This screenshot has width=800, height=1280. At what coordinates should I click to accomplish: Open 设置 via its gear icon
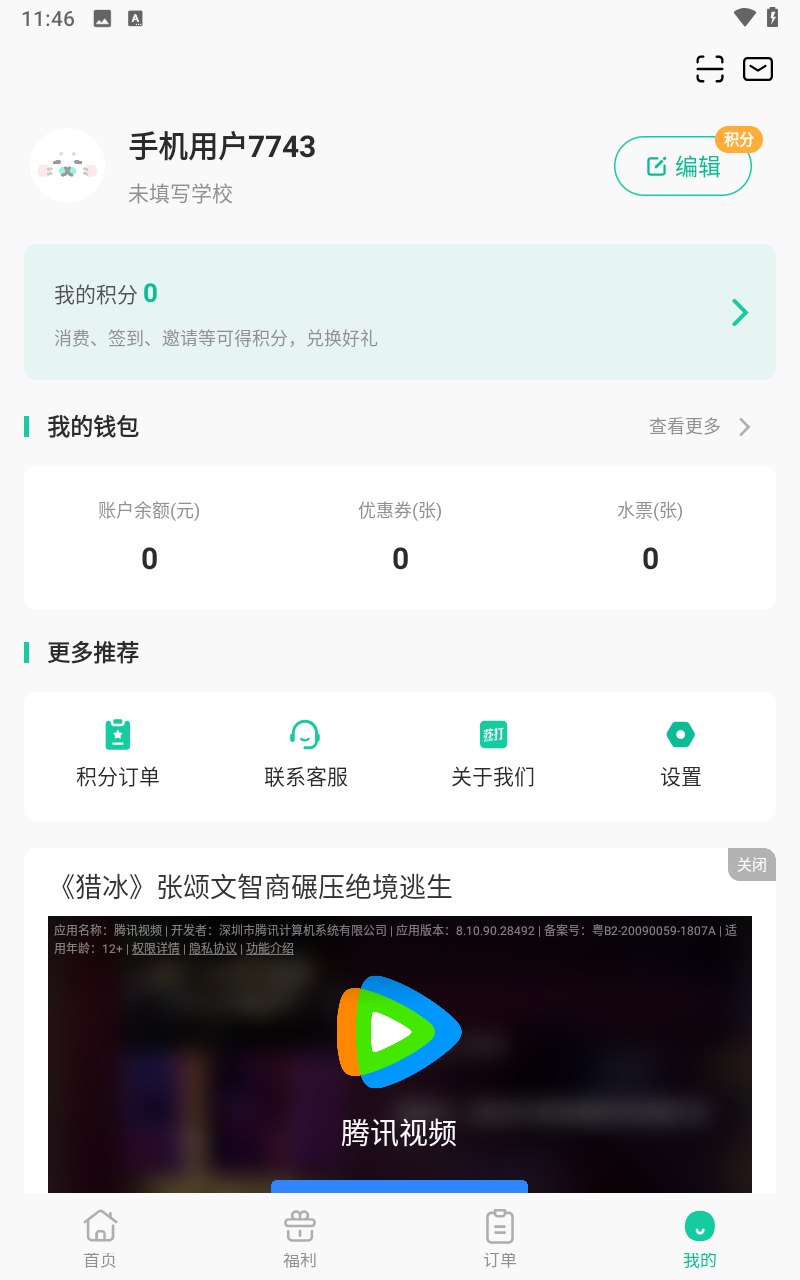[x=680, y=734]
